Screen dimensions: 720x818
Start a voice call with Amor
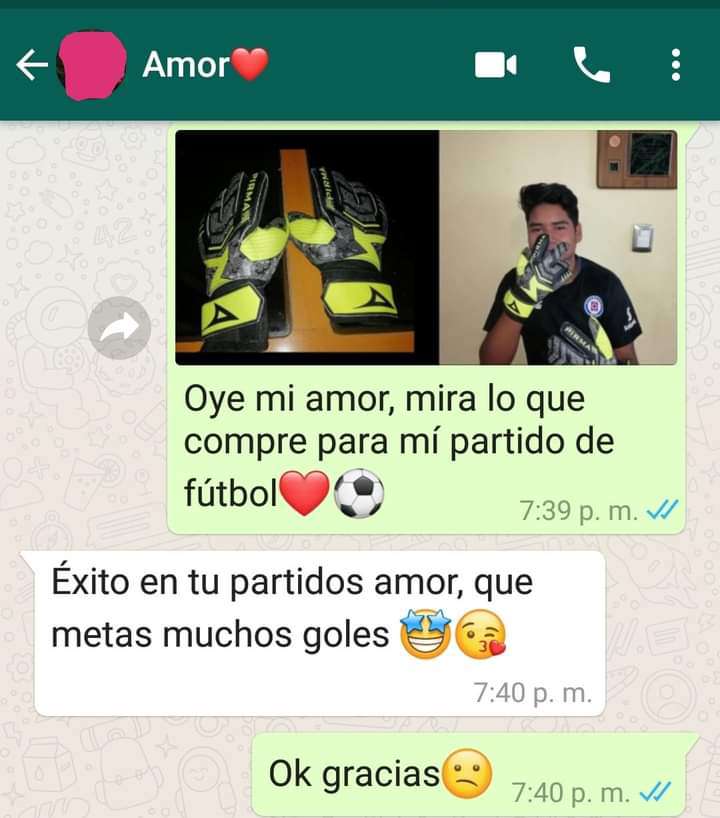[591, 66]
